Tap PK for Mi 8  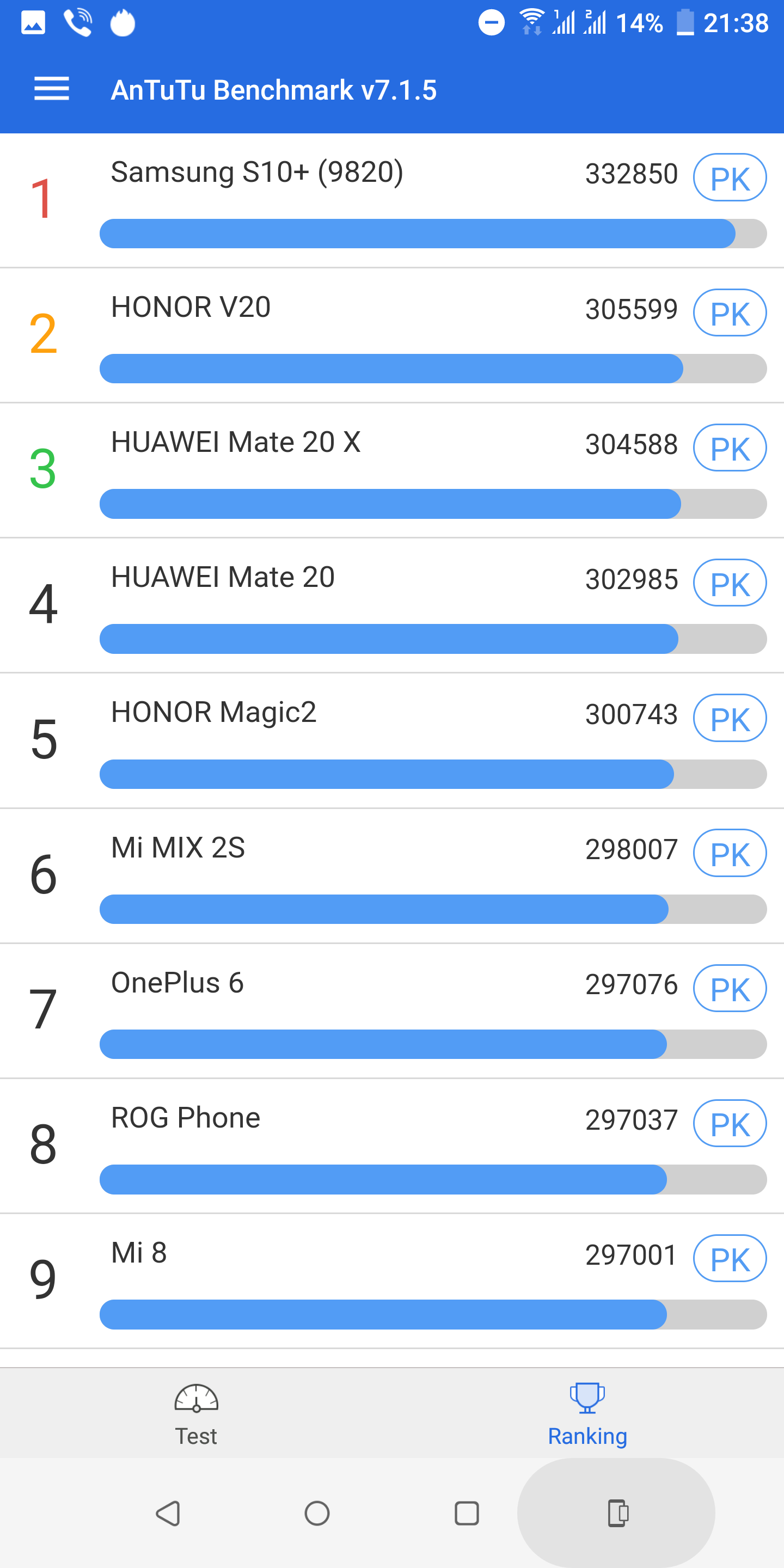point(729,1259)
